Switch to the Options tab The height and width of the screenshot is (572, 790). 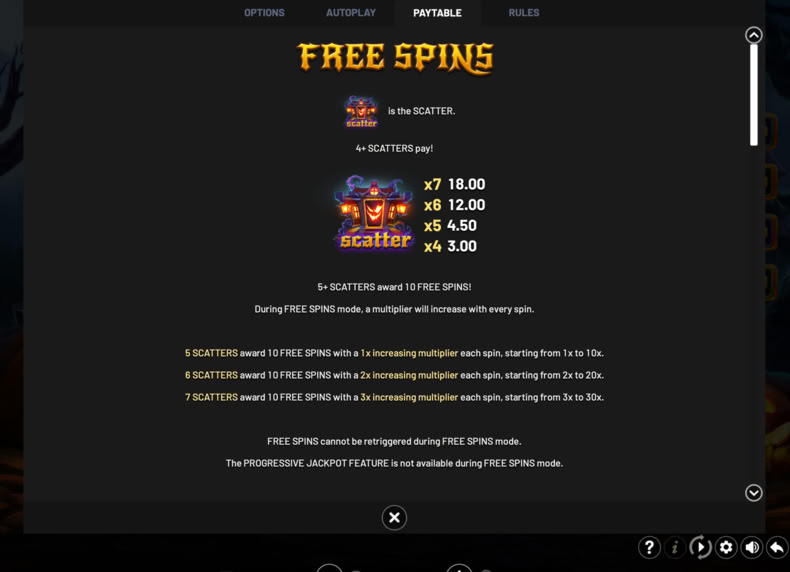pyautogui.click(x=264, y=13)
